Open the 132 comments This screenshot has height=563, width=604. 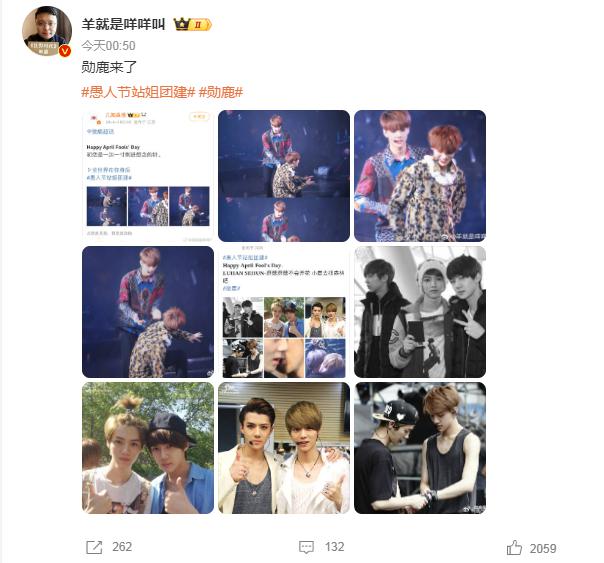(x=320, y=547)
